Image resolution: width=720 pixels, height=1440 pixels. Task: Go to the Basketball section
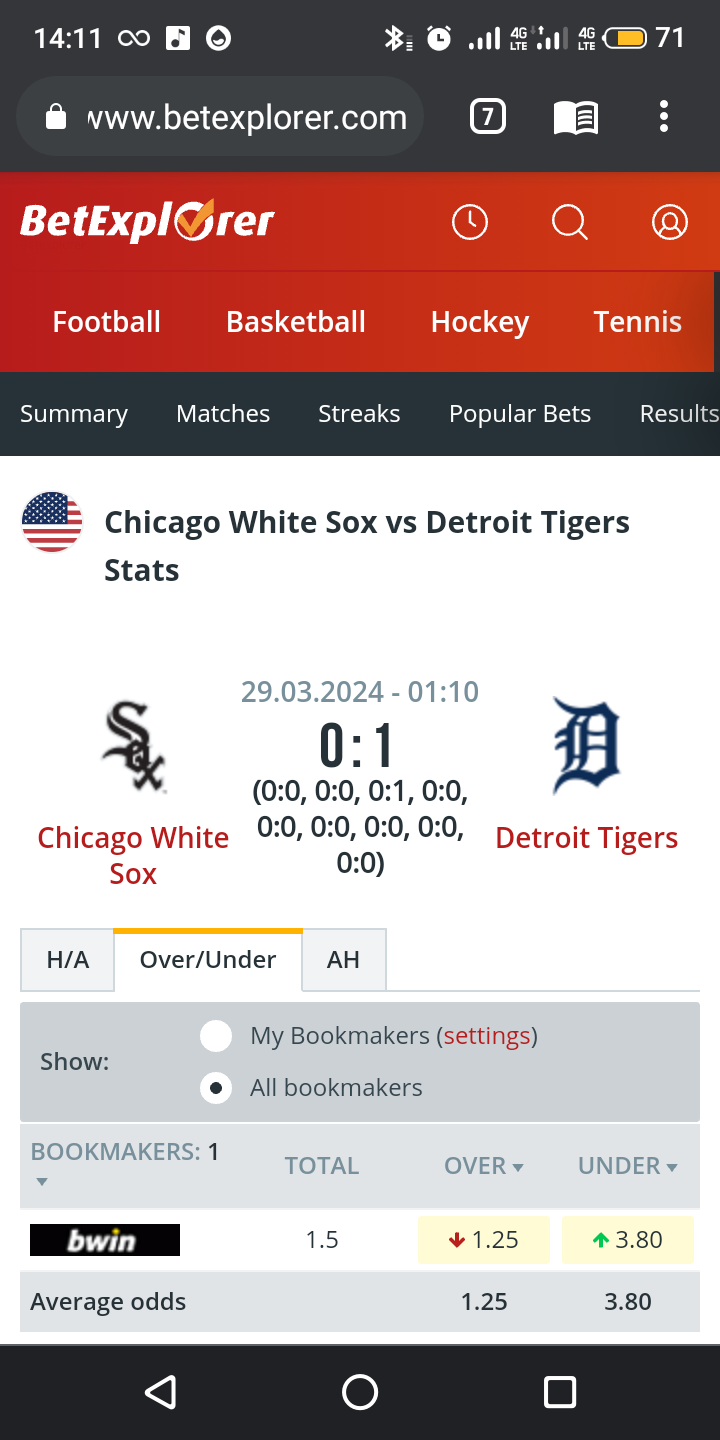(296, 322)
